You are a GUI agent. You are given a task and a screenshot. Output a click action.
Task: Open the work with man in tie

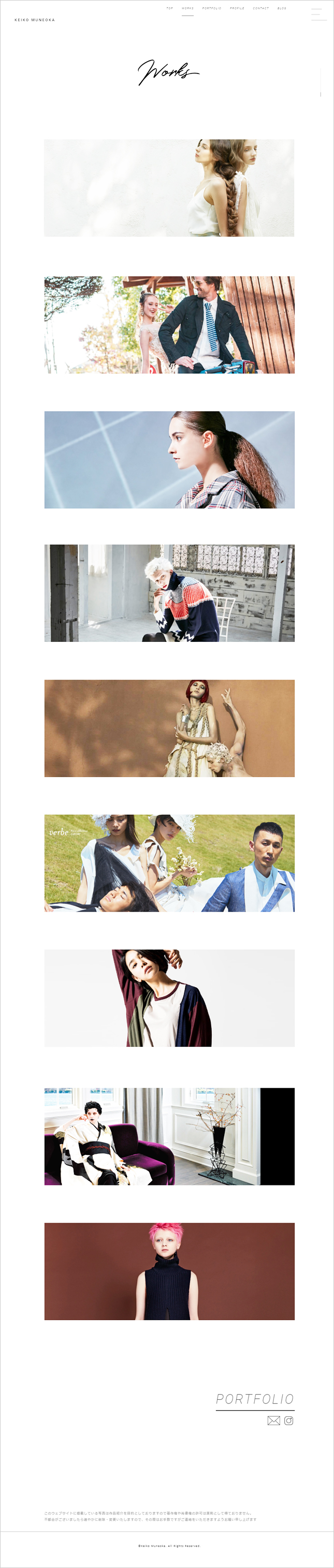[x=169, y=325]
